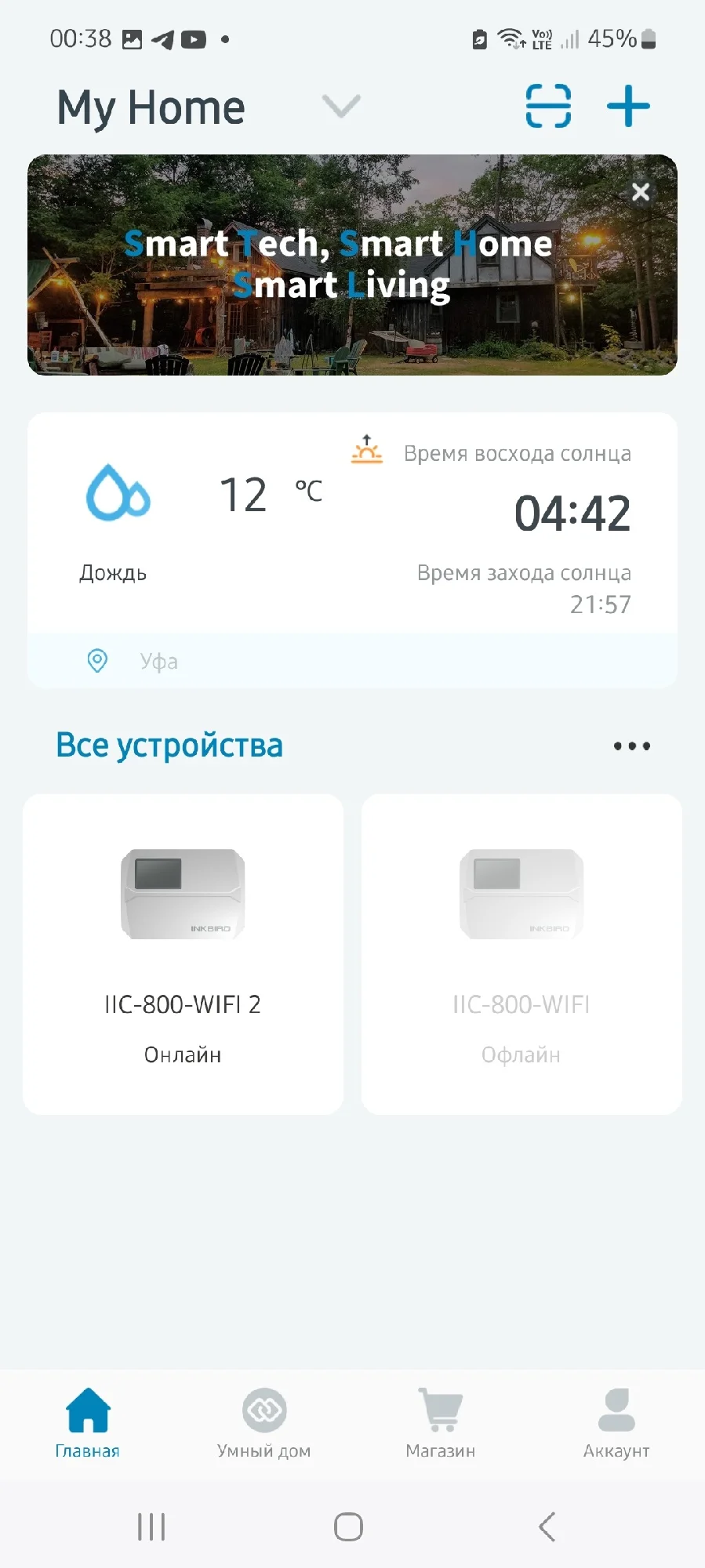Expand the My Home dropdown
Screen dimensions: 705x1568
click(x=341, y=106)
